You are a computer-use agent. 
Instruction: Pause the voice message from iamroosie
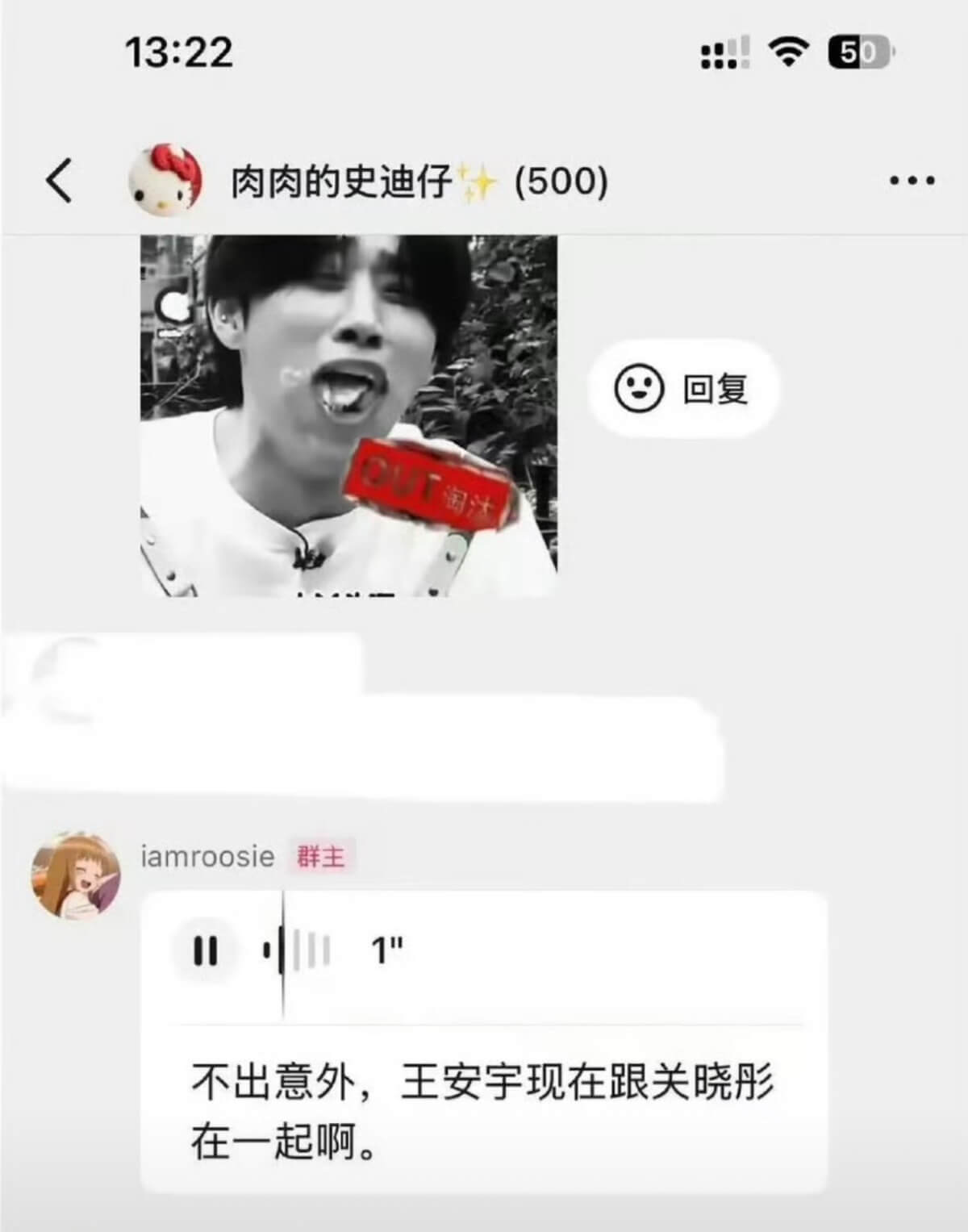[x=206, y=951]
